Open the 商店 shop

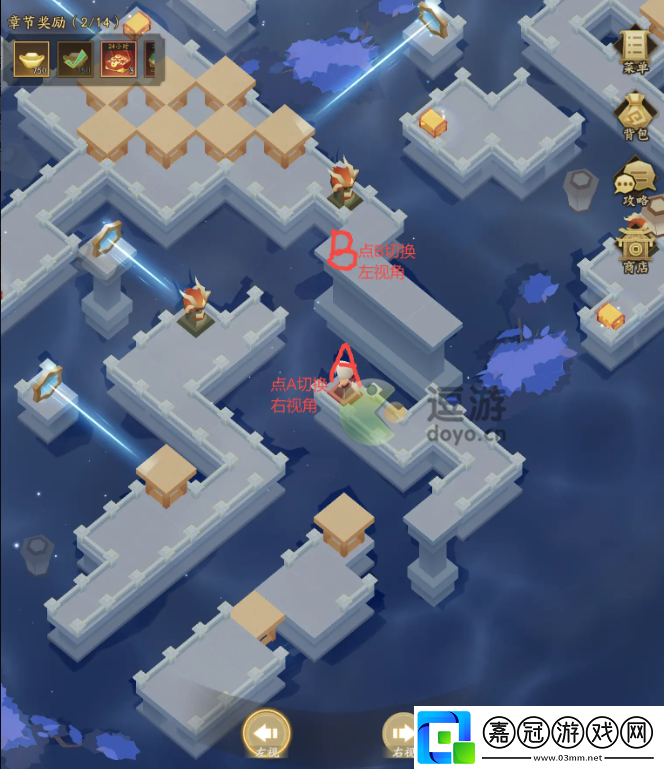point(635,248)
